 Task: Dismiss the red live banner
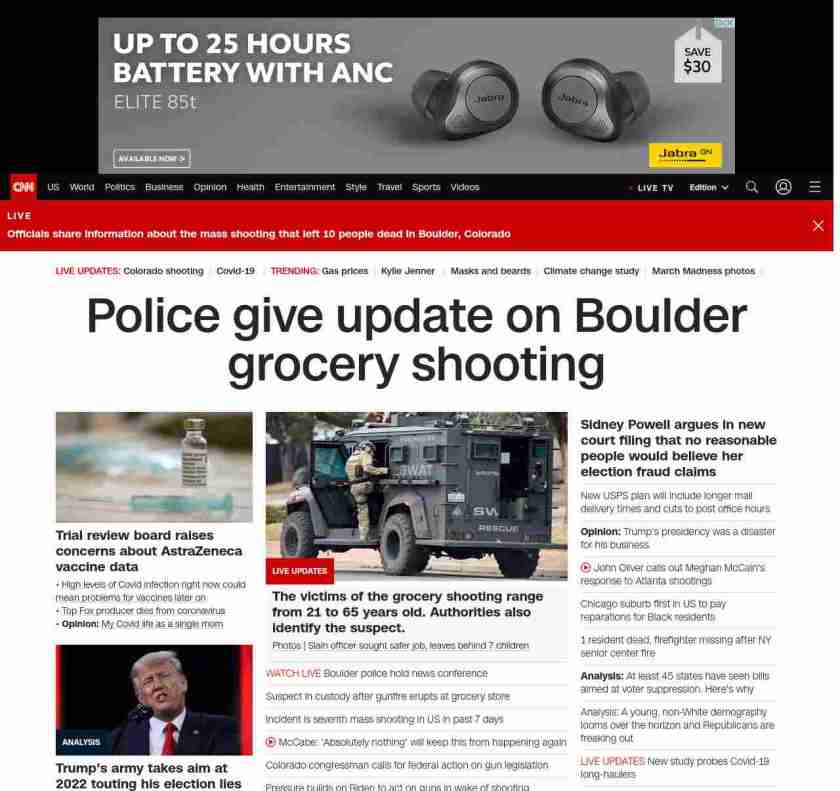818,226
